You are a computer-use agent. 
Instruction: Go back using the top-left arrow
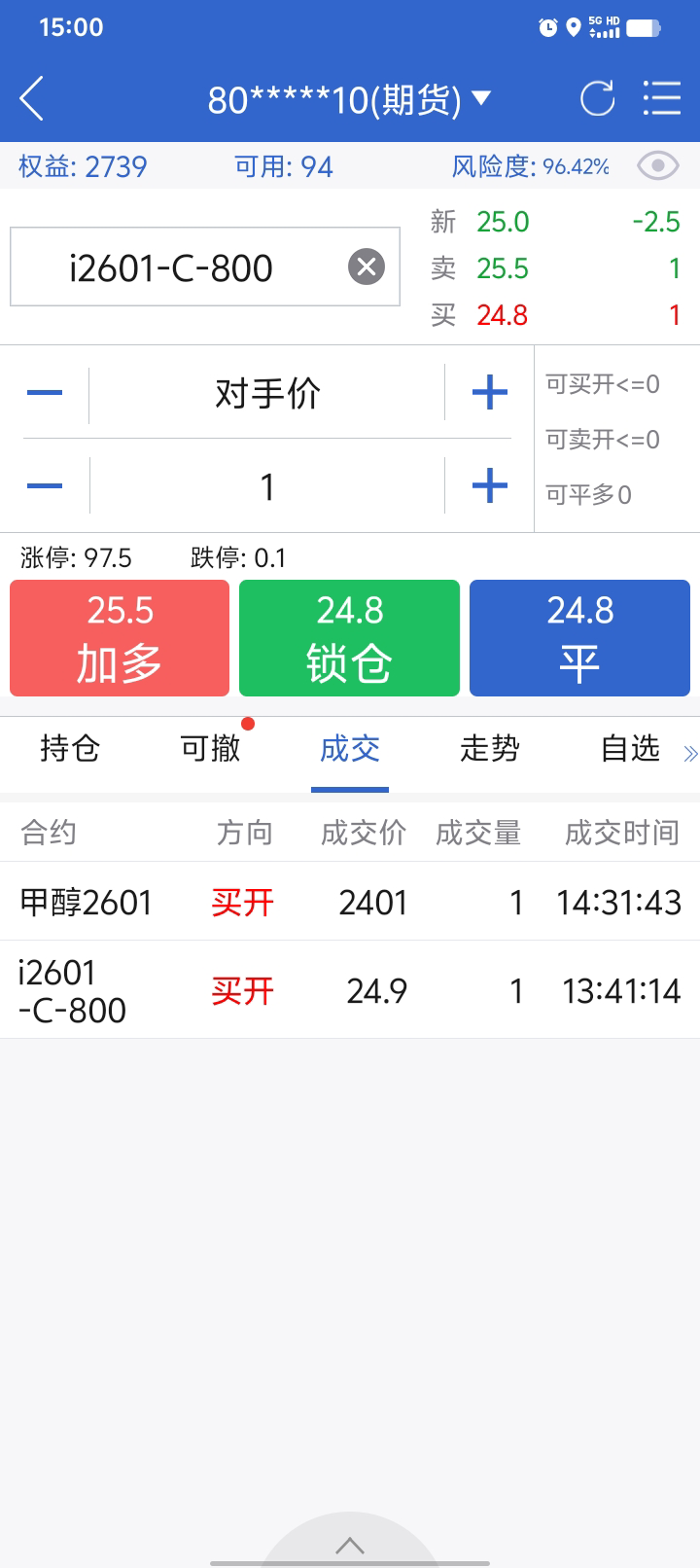(32, 99)
